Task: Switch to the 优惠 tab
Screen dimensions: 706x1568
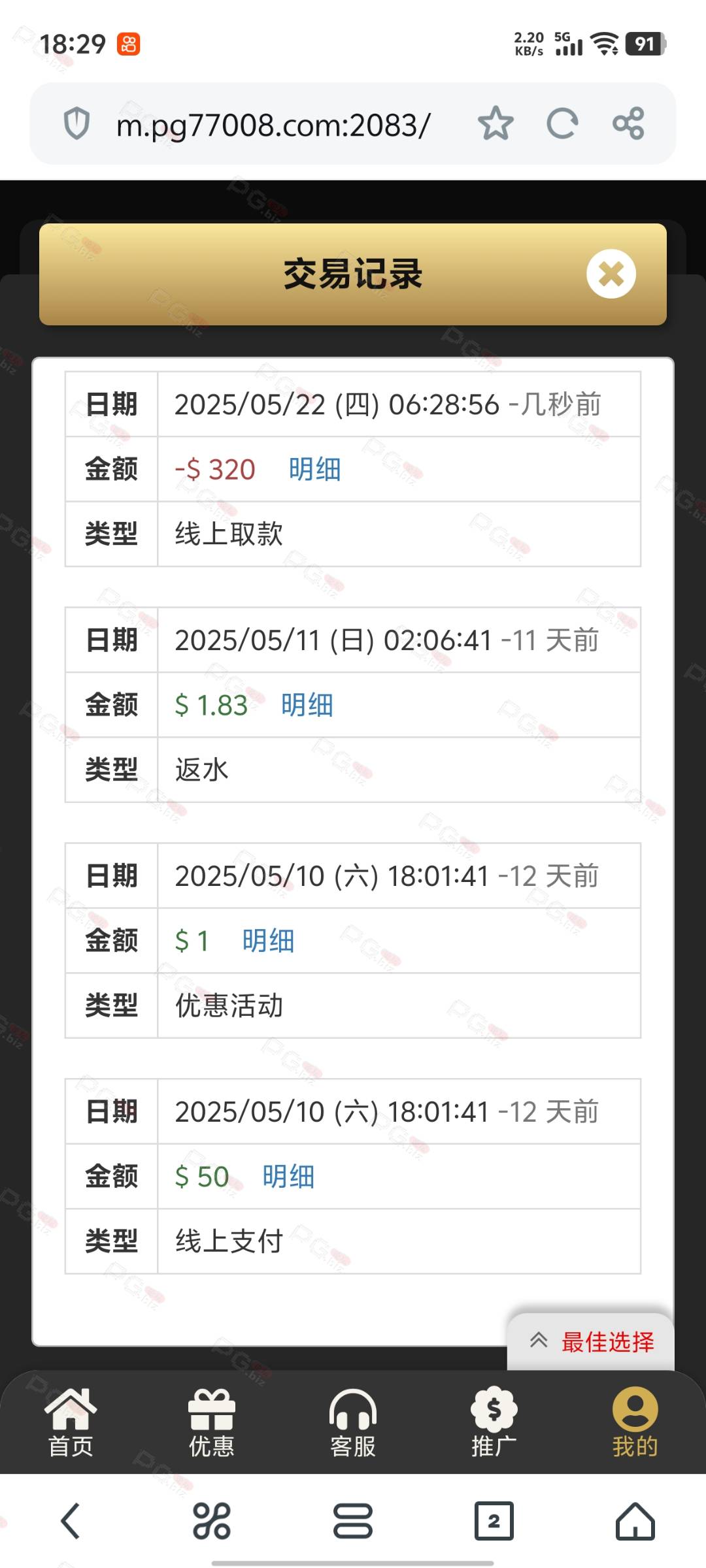Action: (212, 1423)
